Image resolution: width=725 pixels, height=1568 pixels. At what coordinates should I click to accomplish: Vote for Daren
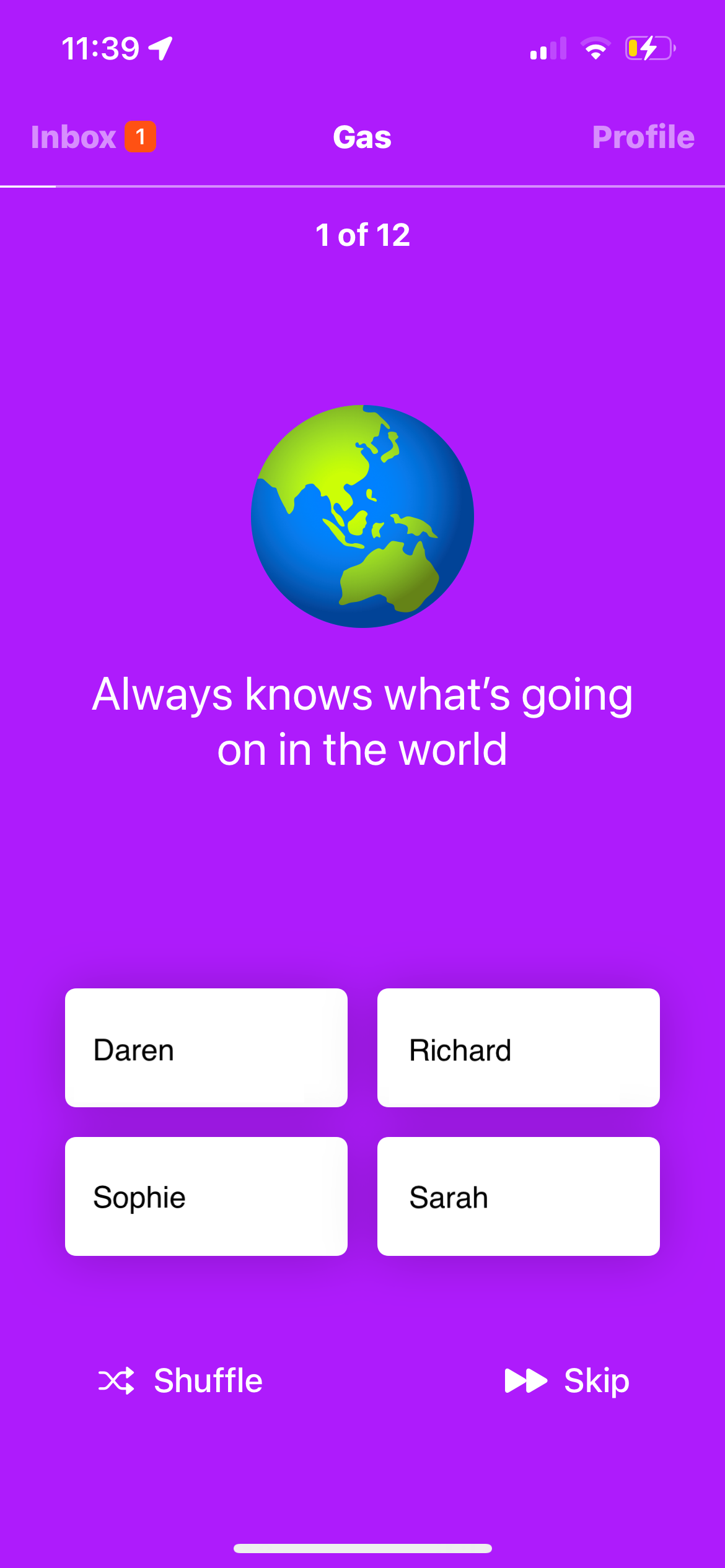click(x=206, y=1048)
